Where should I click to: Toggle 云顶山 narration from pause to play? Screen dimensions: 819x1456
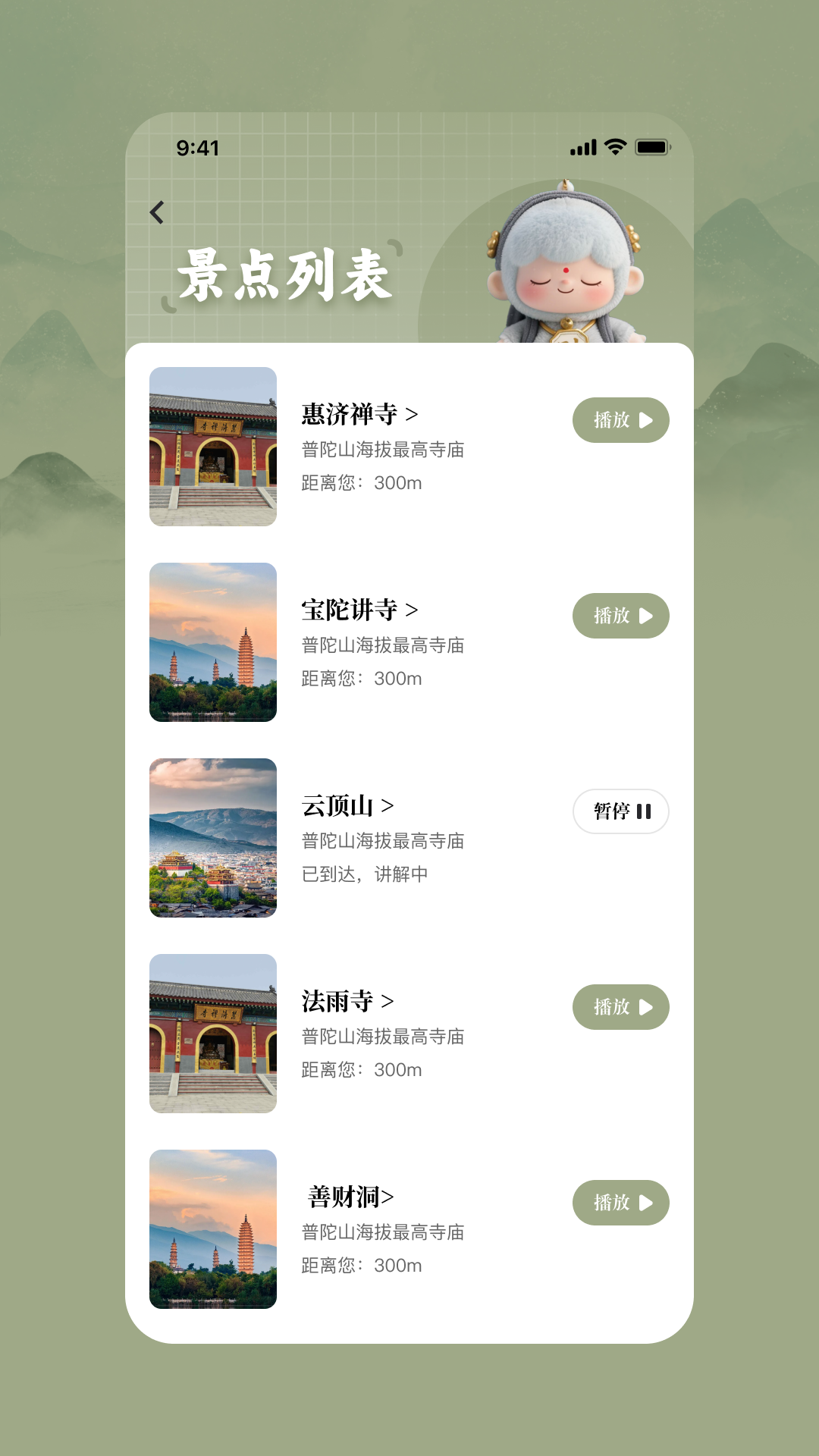coord(620,811)
